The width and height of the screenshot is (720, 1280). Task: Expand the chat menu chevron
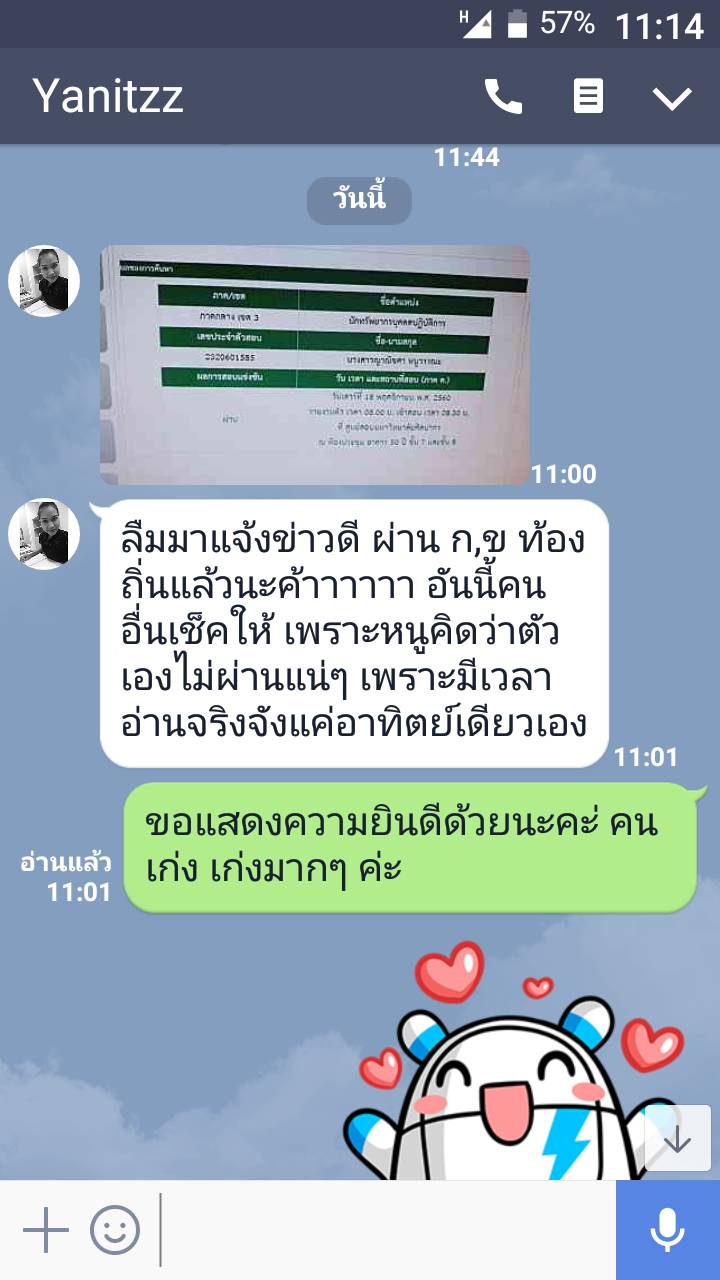(671, 98)
